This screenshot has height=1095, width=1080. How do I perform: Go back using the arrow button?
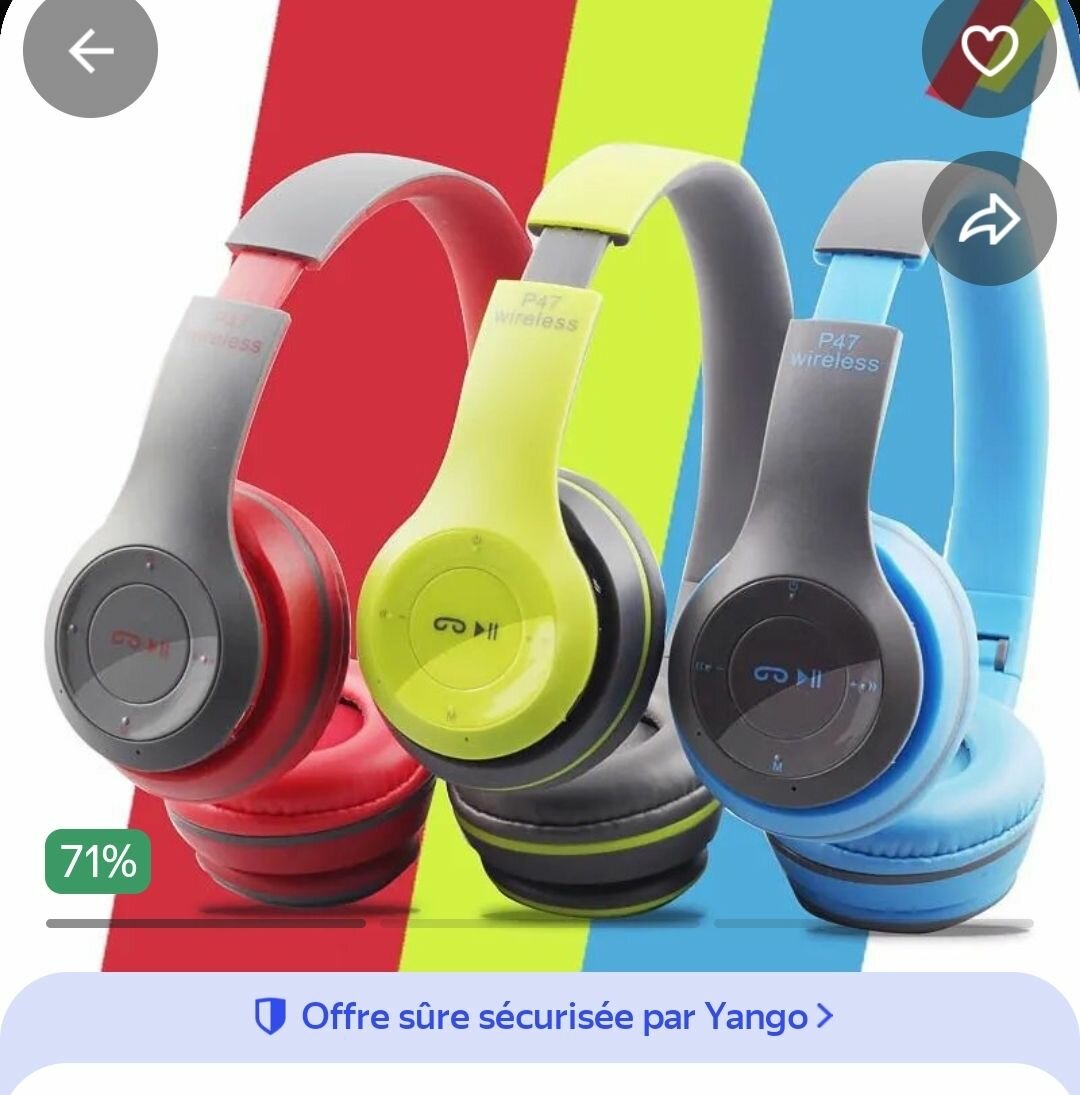(x=90, y=50)
